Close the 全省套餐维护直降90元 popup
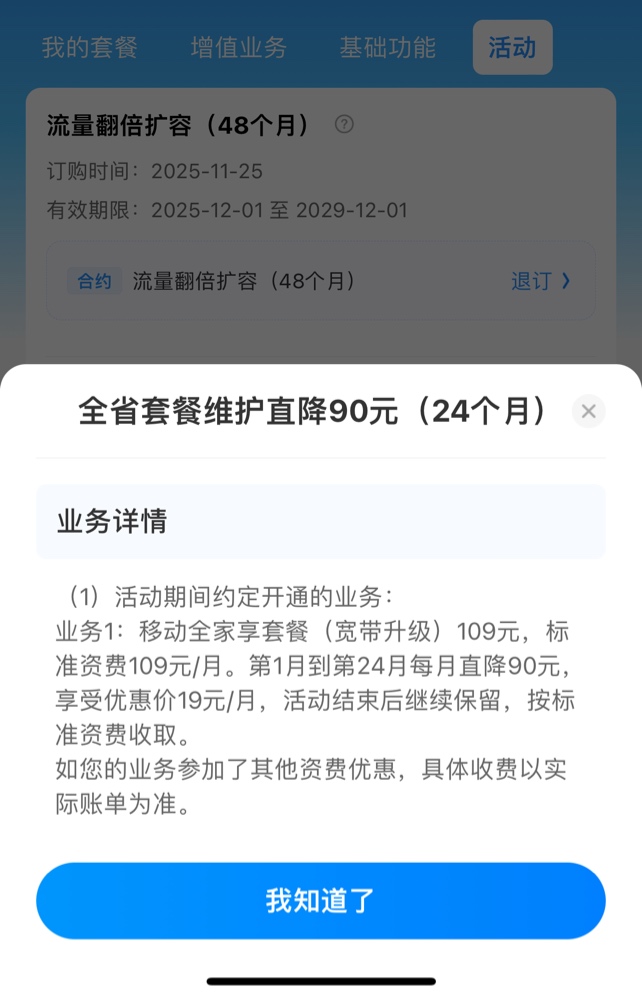The height and width of the screenshot is (998, 642). tap(588, 411)
